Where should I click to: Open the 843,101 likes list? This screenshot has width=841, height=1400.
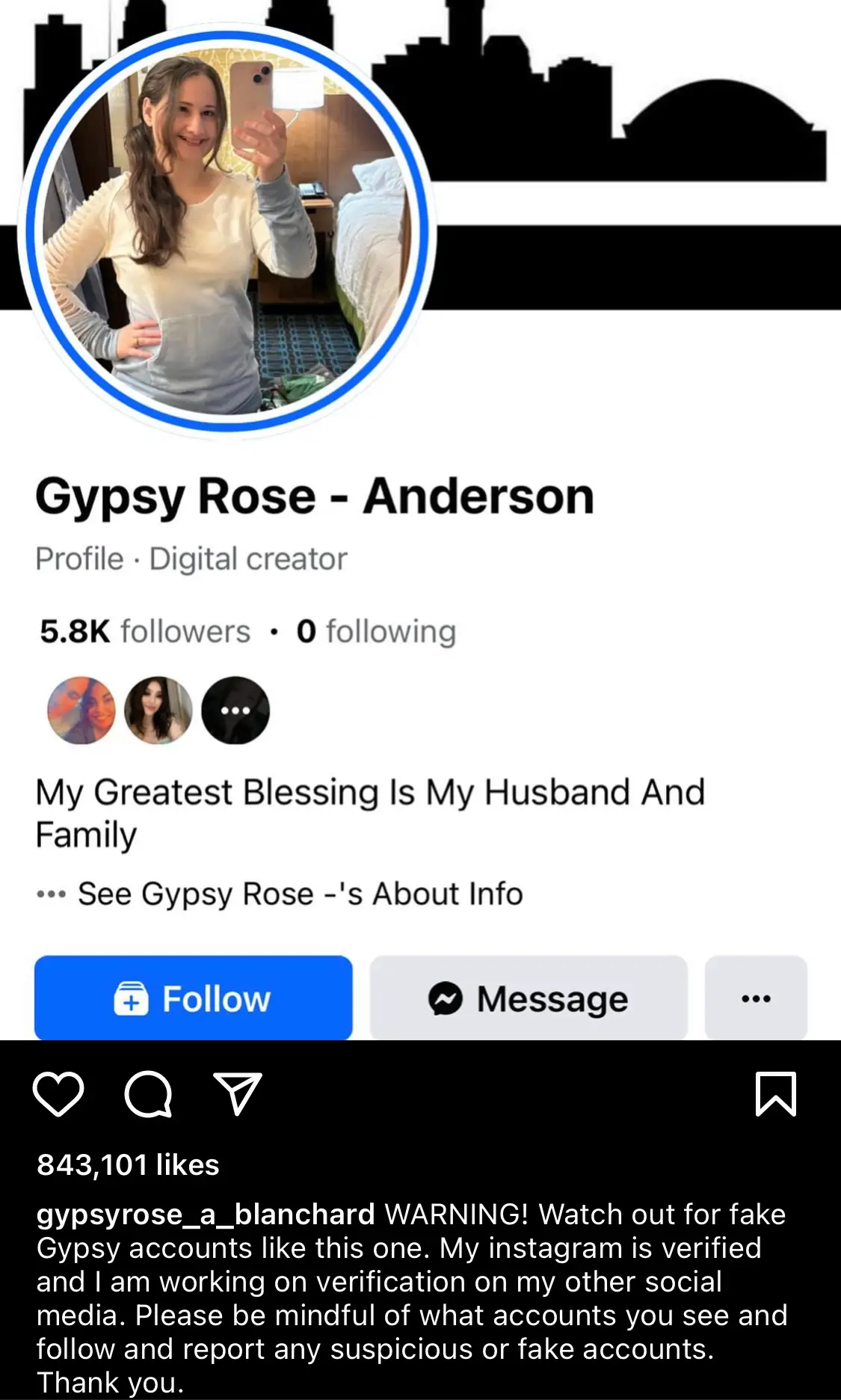(128, 1167)
